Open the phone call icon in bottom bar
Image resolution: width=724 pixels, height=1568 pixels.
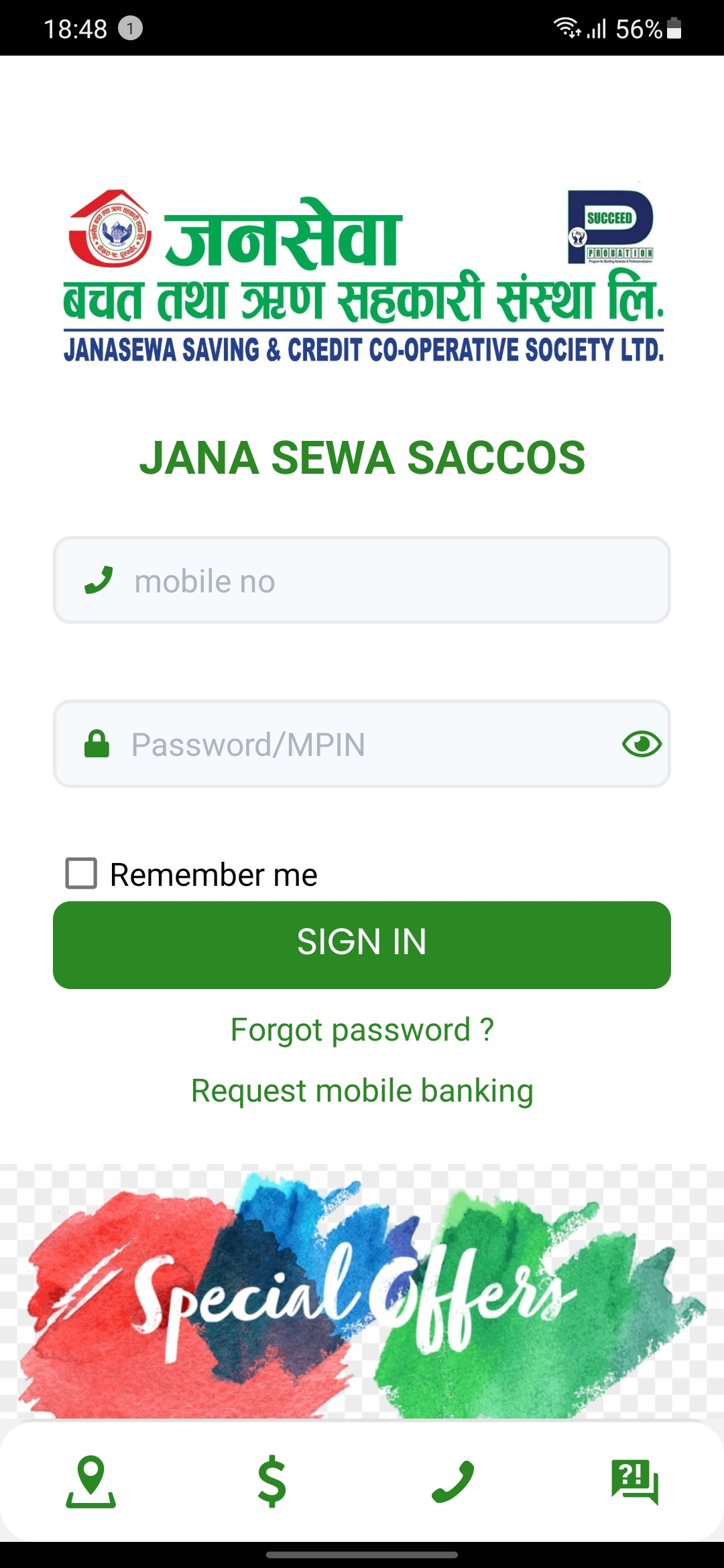pyautogui.click(x=453, y=1482)
